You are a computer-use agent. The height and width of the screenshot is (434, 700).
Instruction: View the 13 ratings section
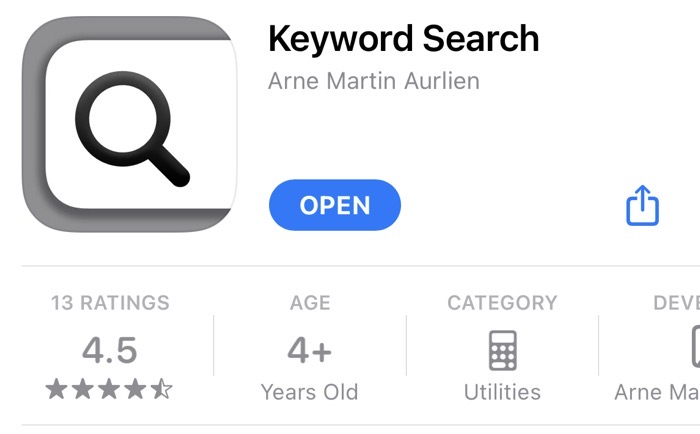click(x=110, y=348)
